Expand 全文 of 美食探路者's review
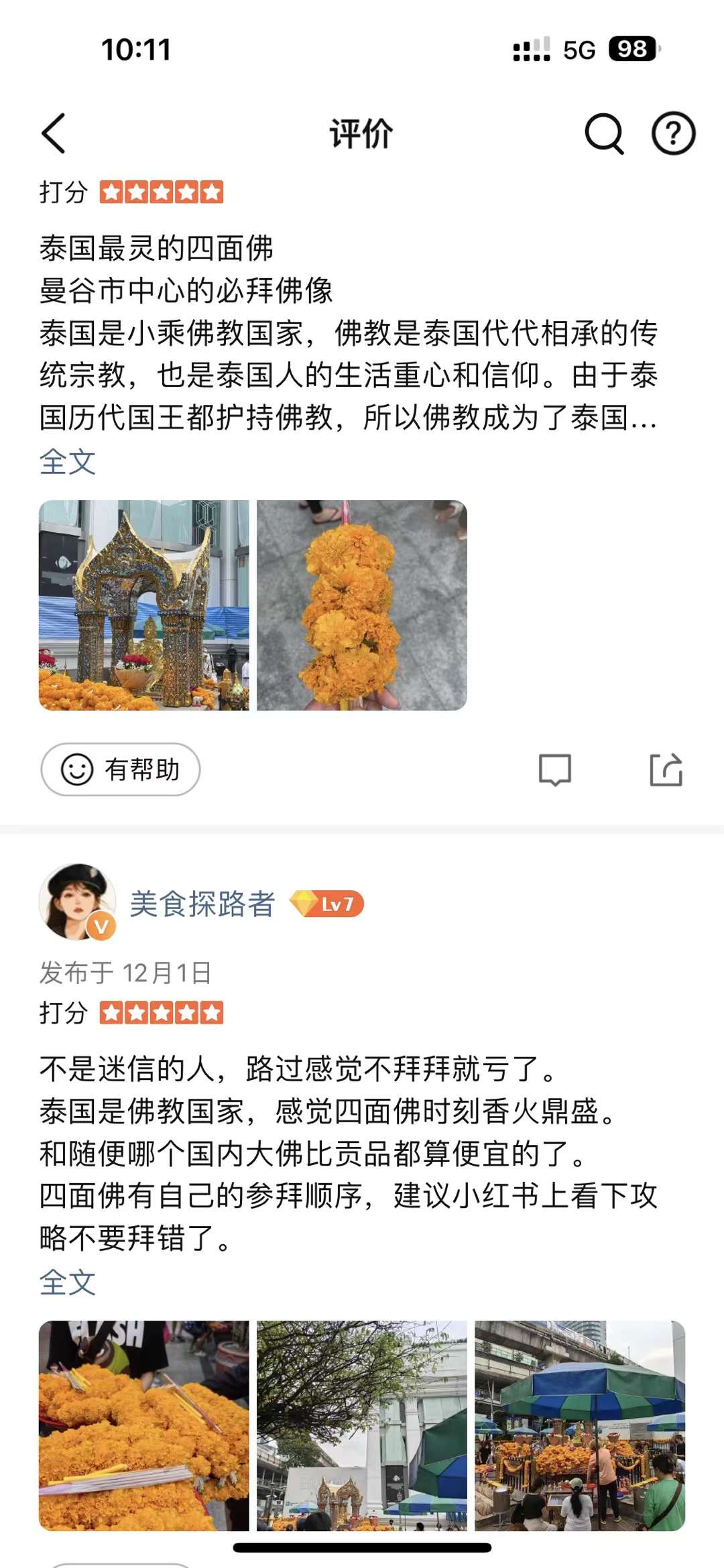 coord(68,1282)
